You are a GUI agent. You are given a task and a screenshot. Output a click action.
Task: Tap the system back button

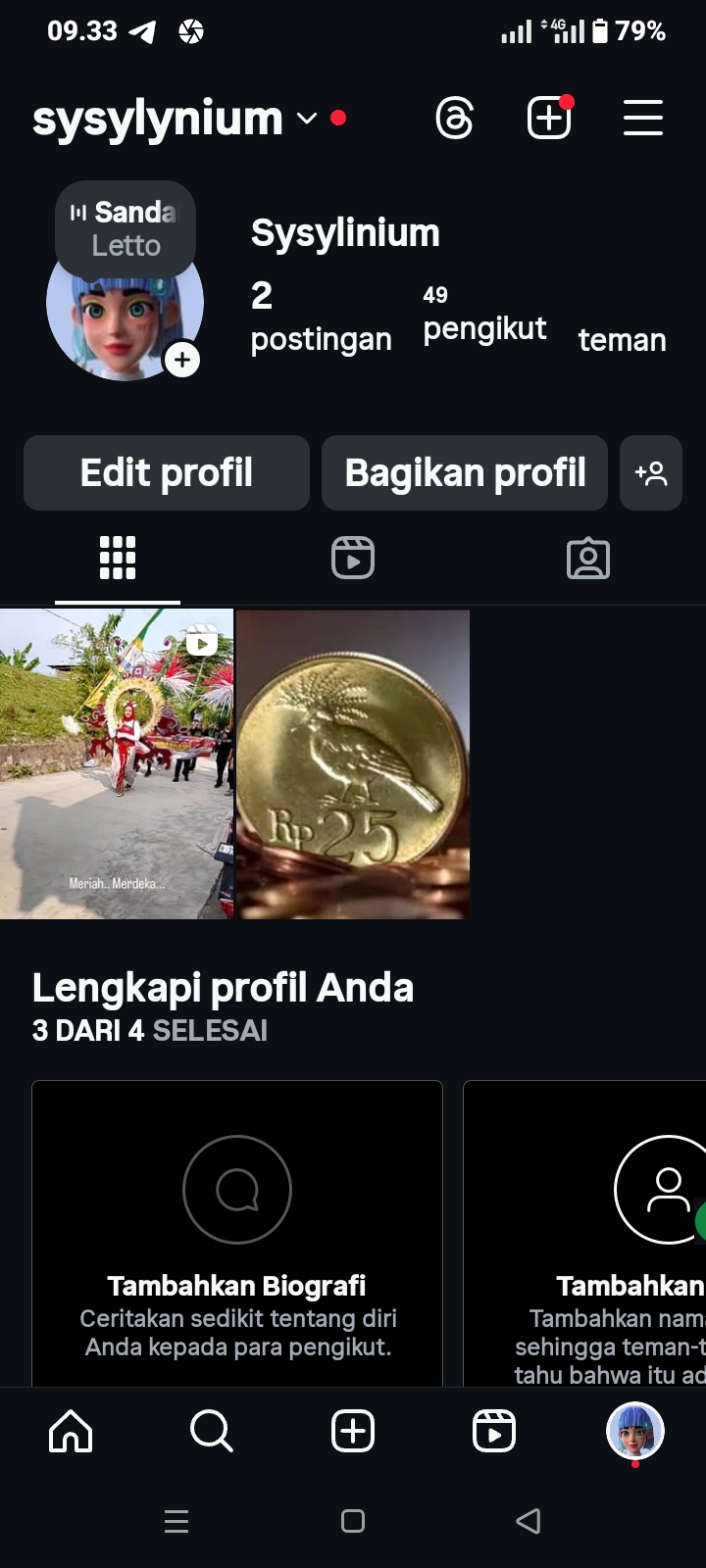tap(529, 1521)
